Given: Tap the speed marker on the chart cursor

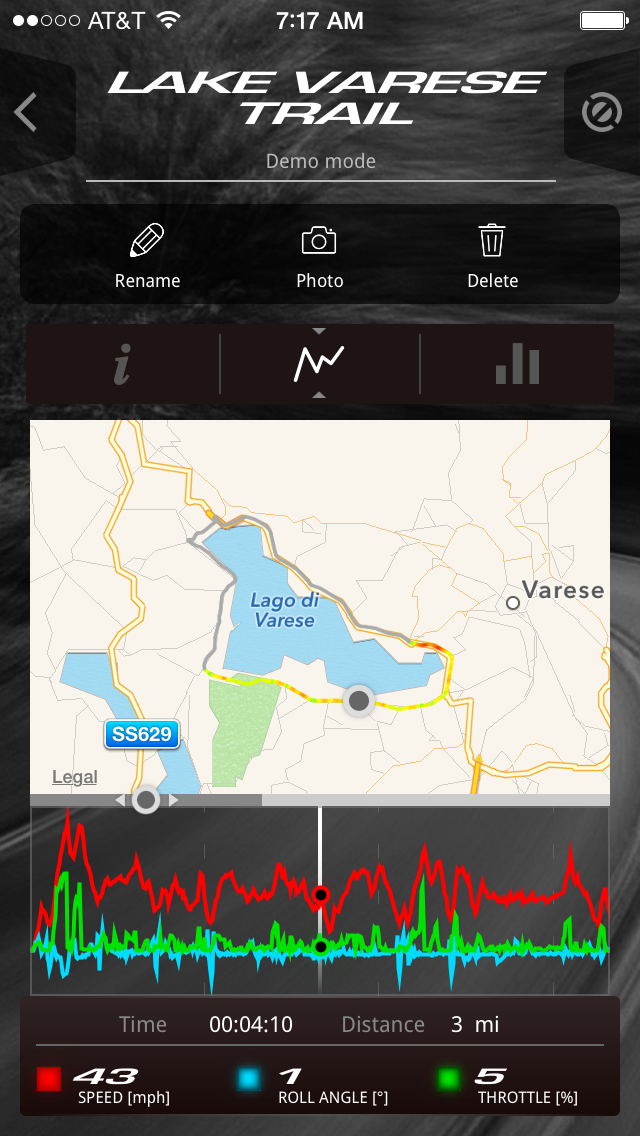Looking at the screenshot, I should click(x=320, y=894).
